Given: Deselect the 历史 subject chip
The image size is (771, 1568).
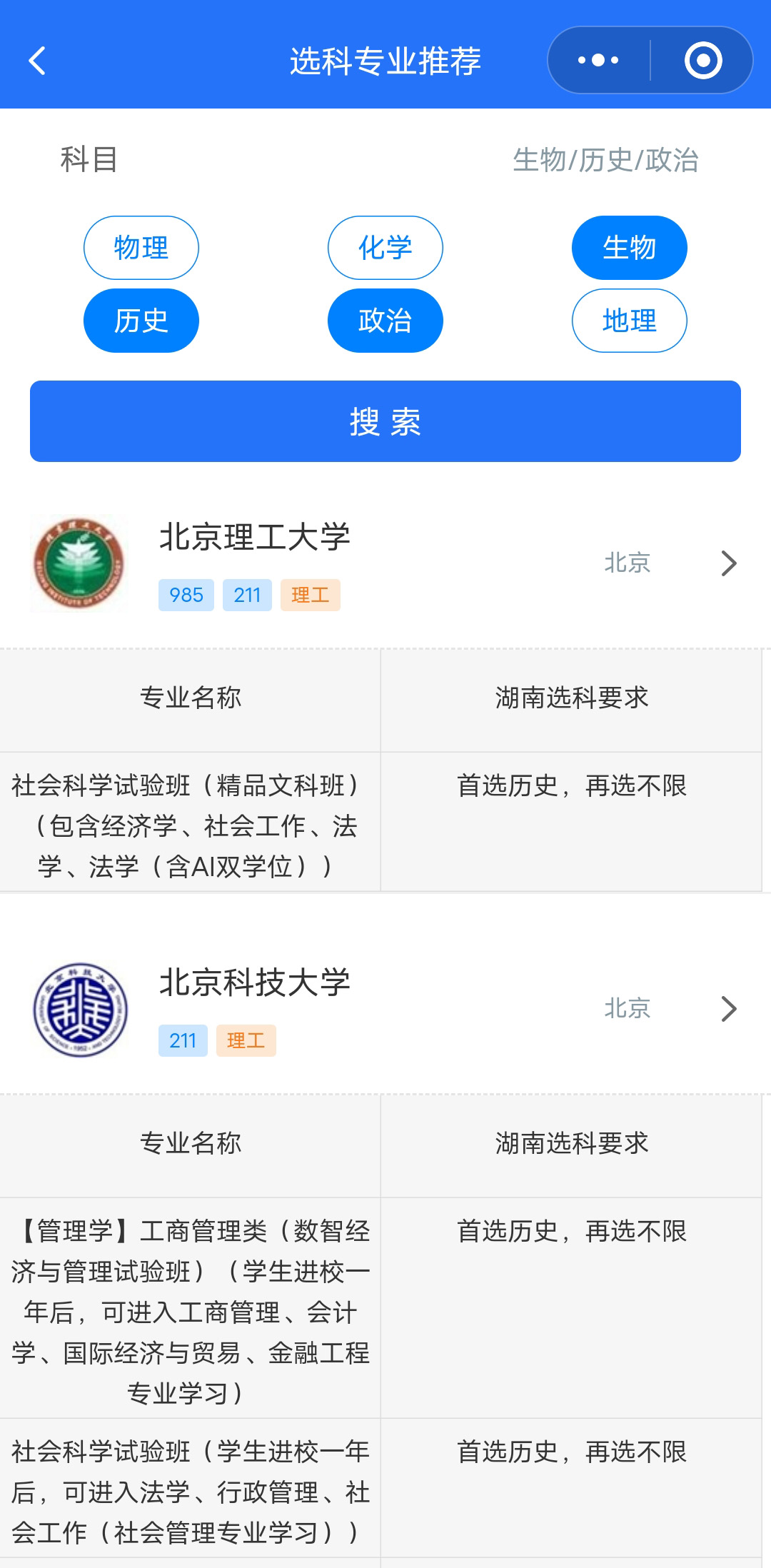Looking at the screenshot, I should (141, 321).
